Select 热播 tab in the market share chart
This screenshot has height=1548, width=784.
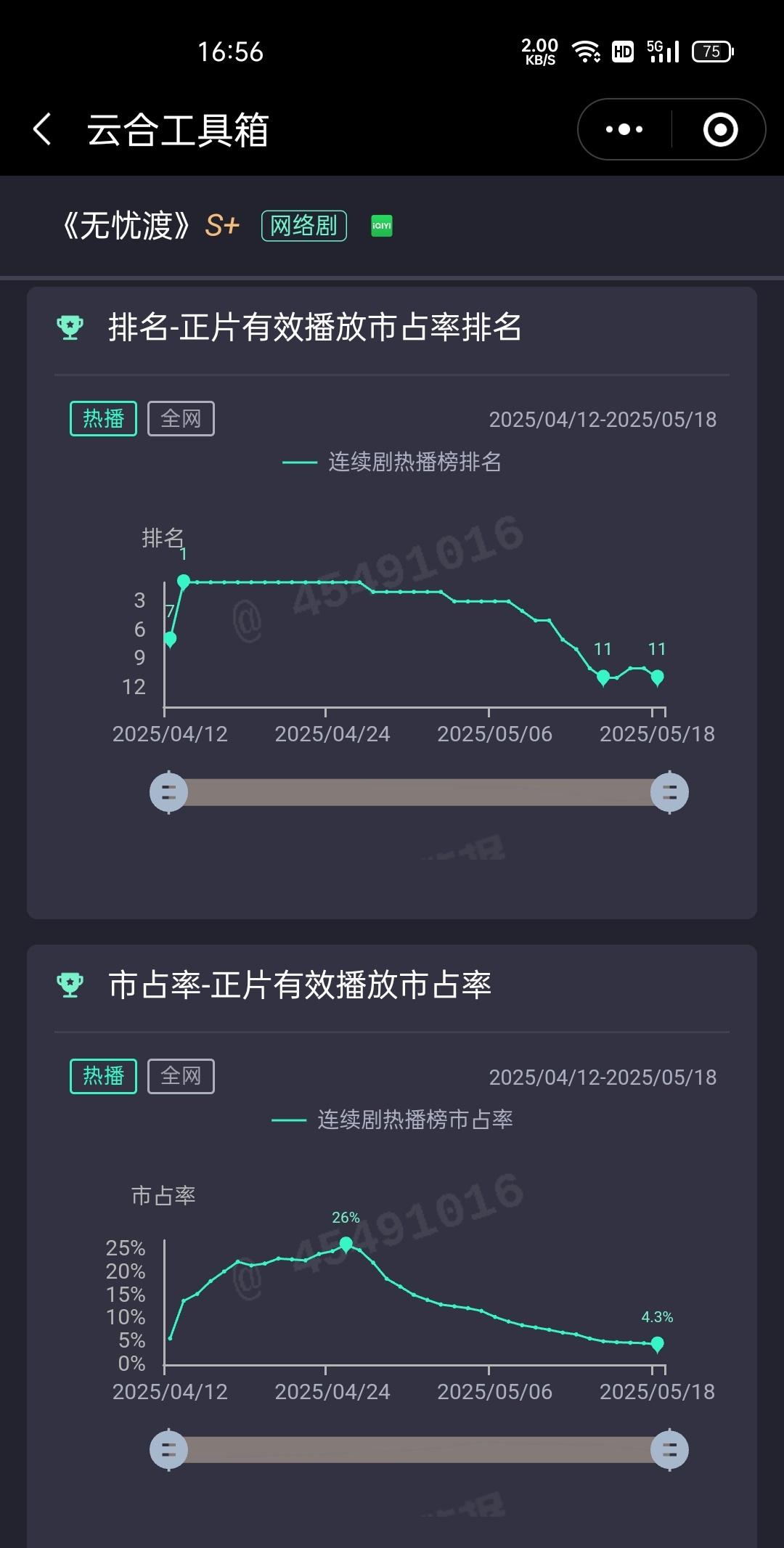[x=103, y=1076]
